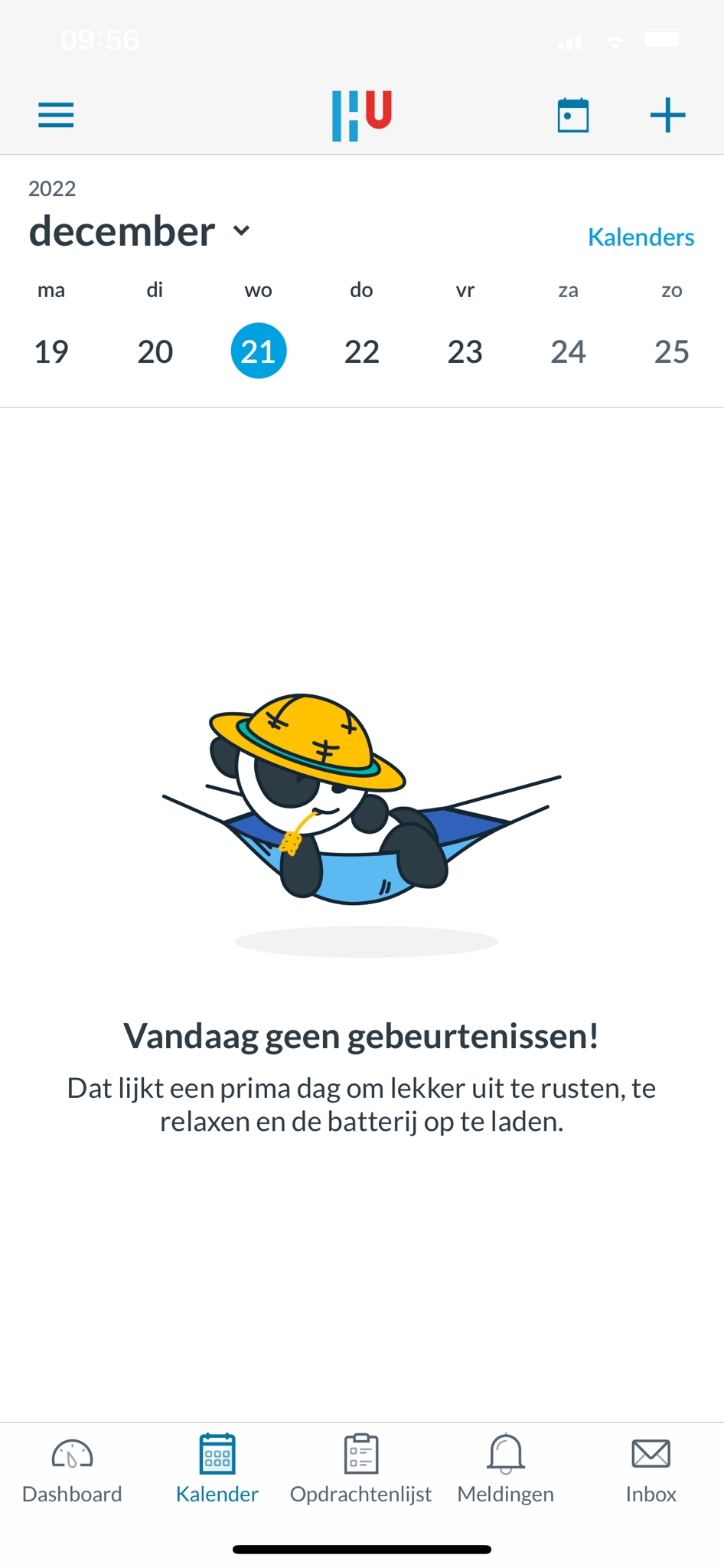Jump to today with the calendar icon

point(572,114)
